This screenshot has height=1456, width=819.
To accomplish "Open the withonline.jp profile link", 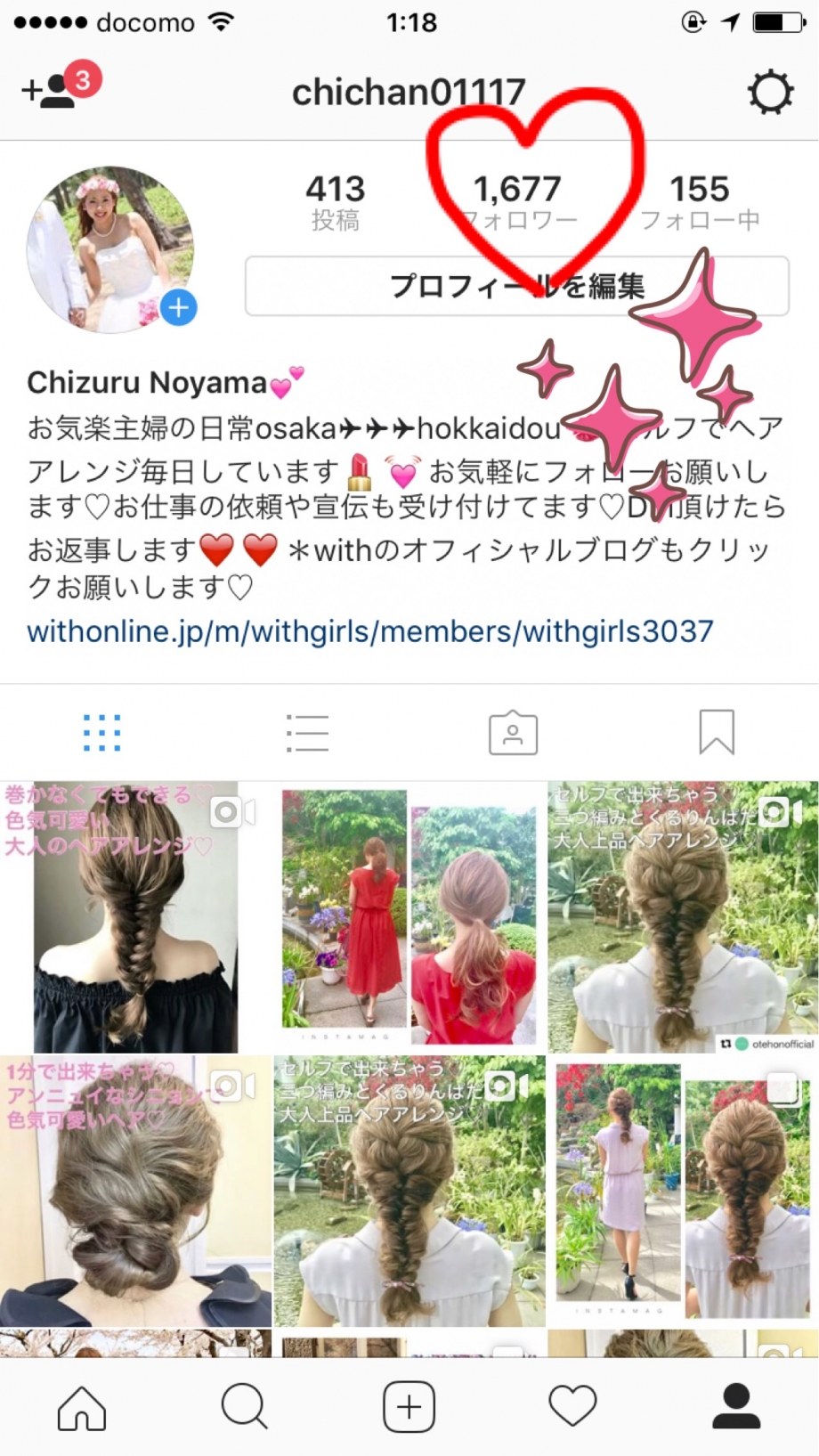I will (x=370, y=631).
